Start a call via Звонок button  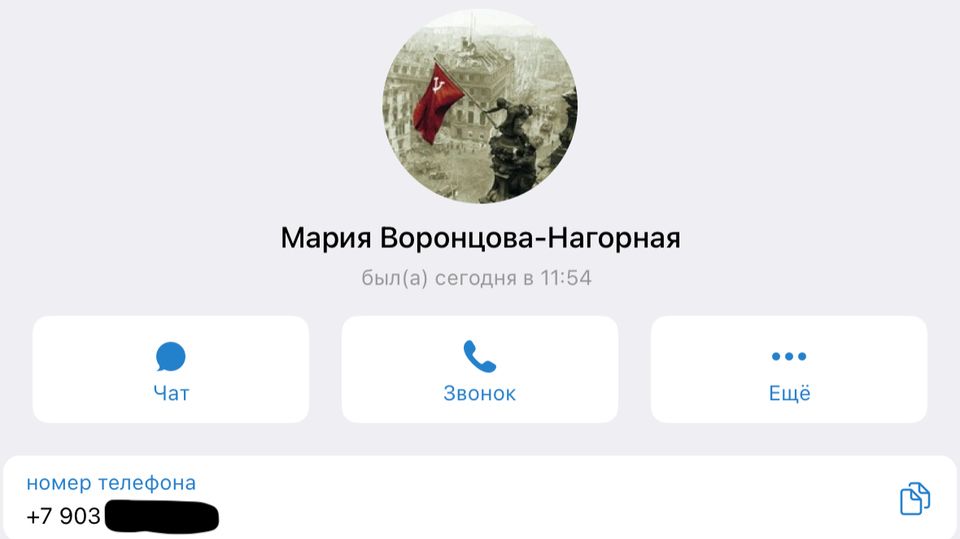479,370
